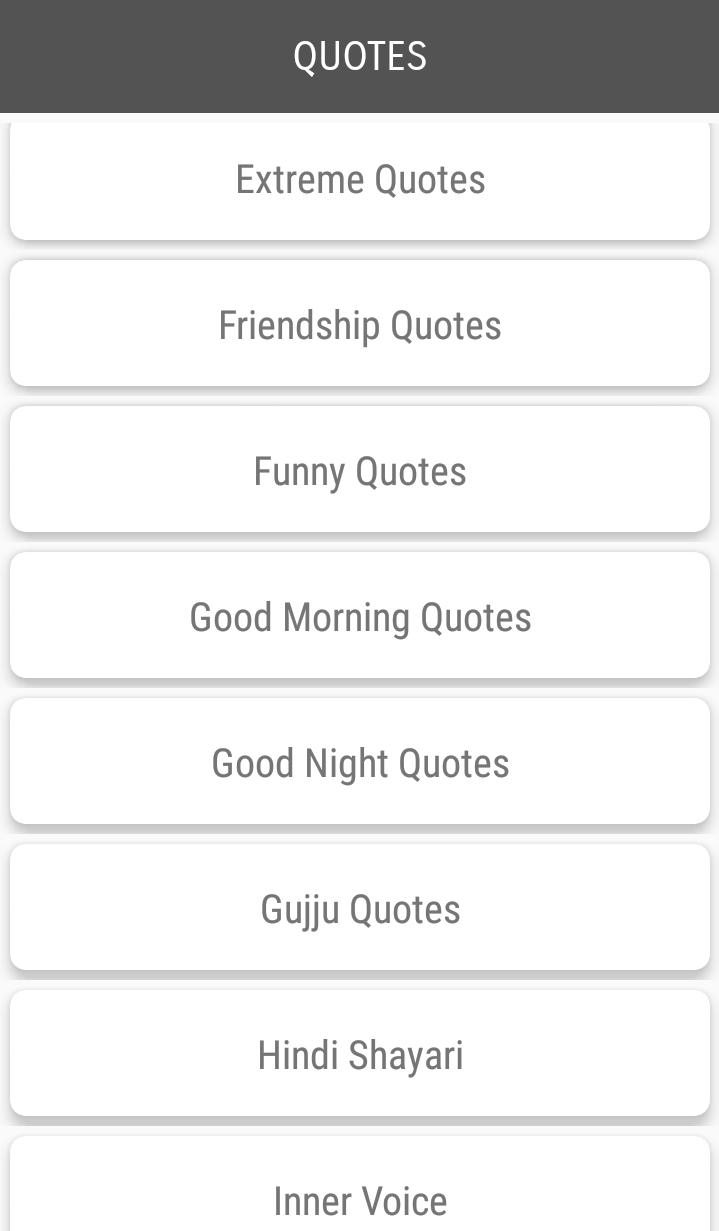Tap Good Morning Quotes

[360, 617]
